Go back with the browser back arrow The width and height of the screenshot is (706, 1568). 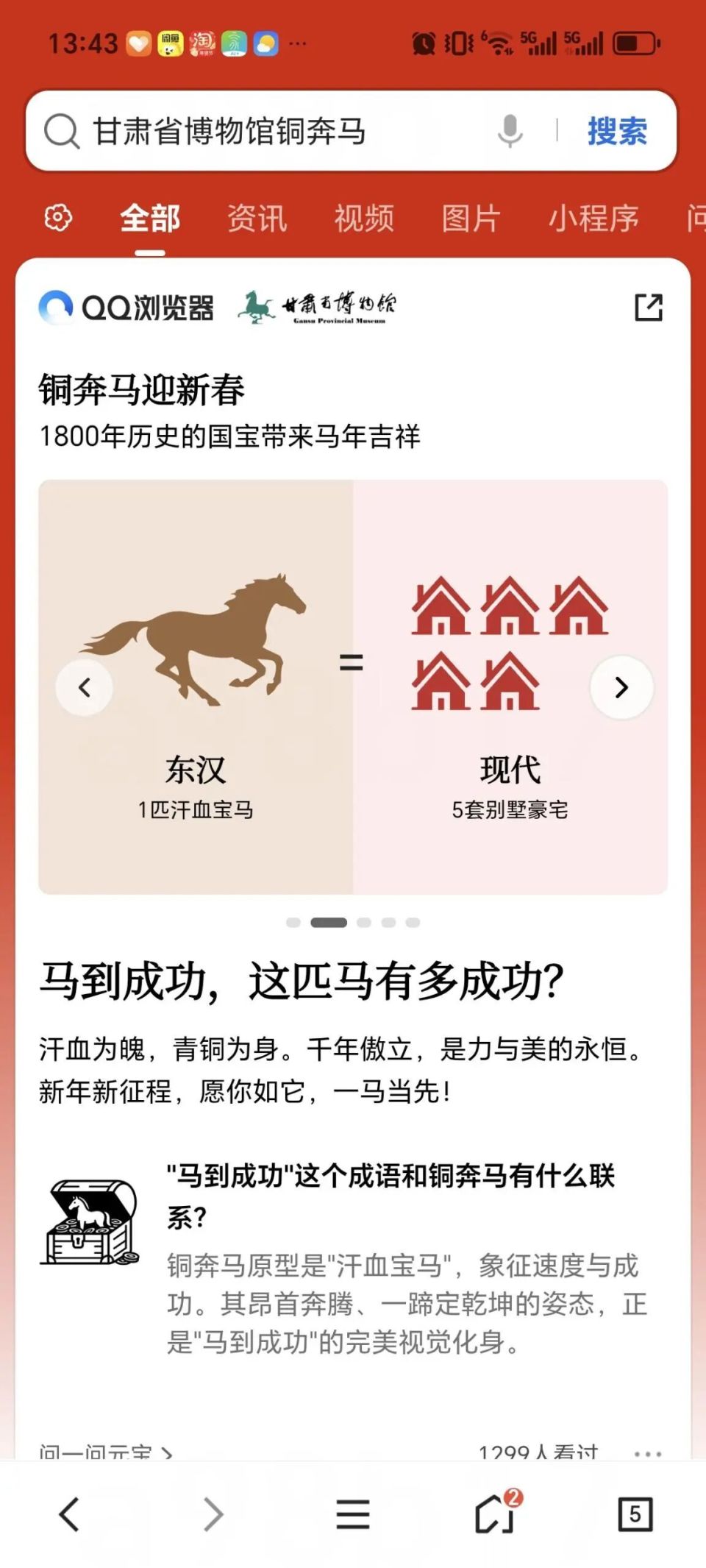(x=69, y=1515)
